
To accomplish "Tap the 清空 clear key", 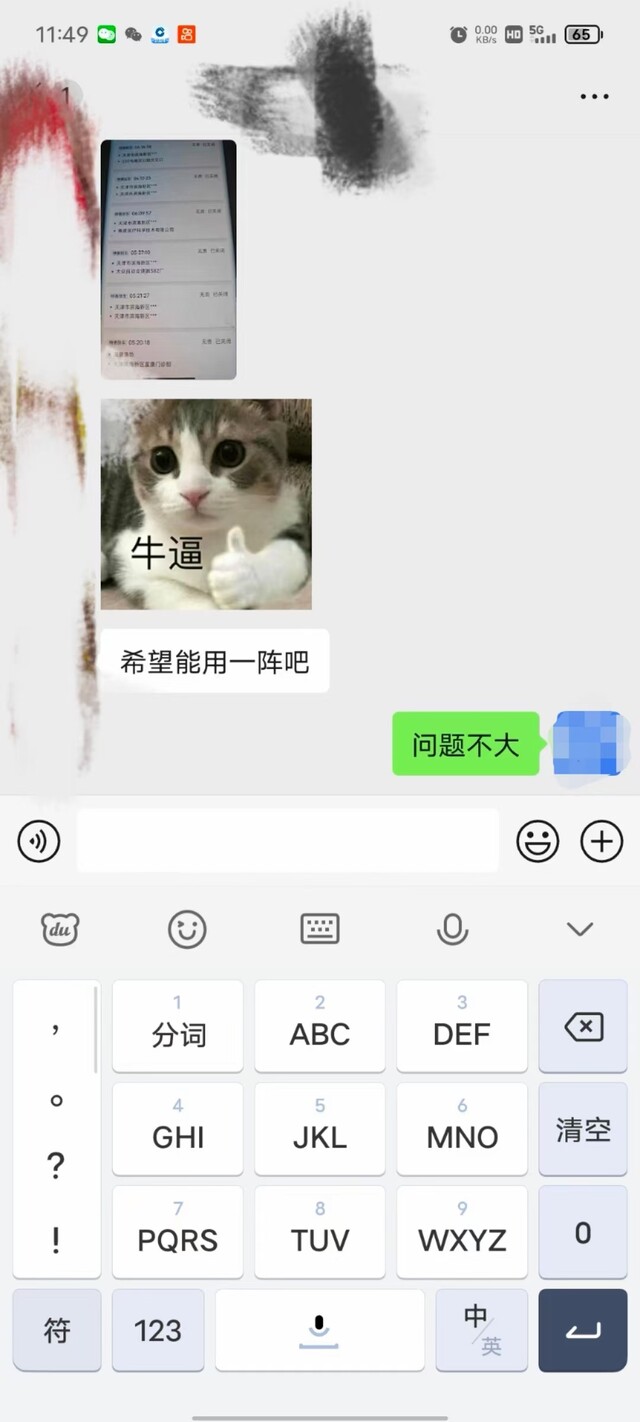I will coord(583,1130).
